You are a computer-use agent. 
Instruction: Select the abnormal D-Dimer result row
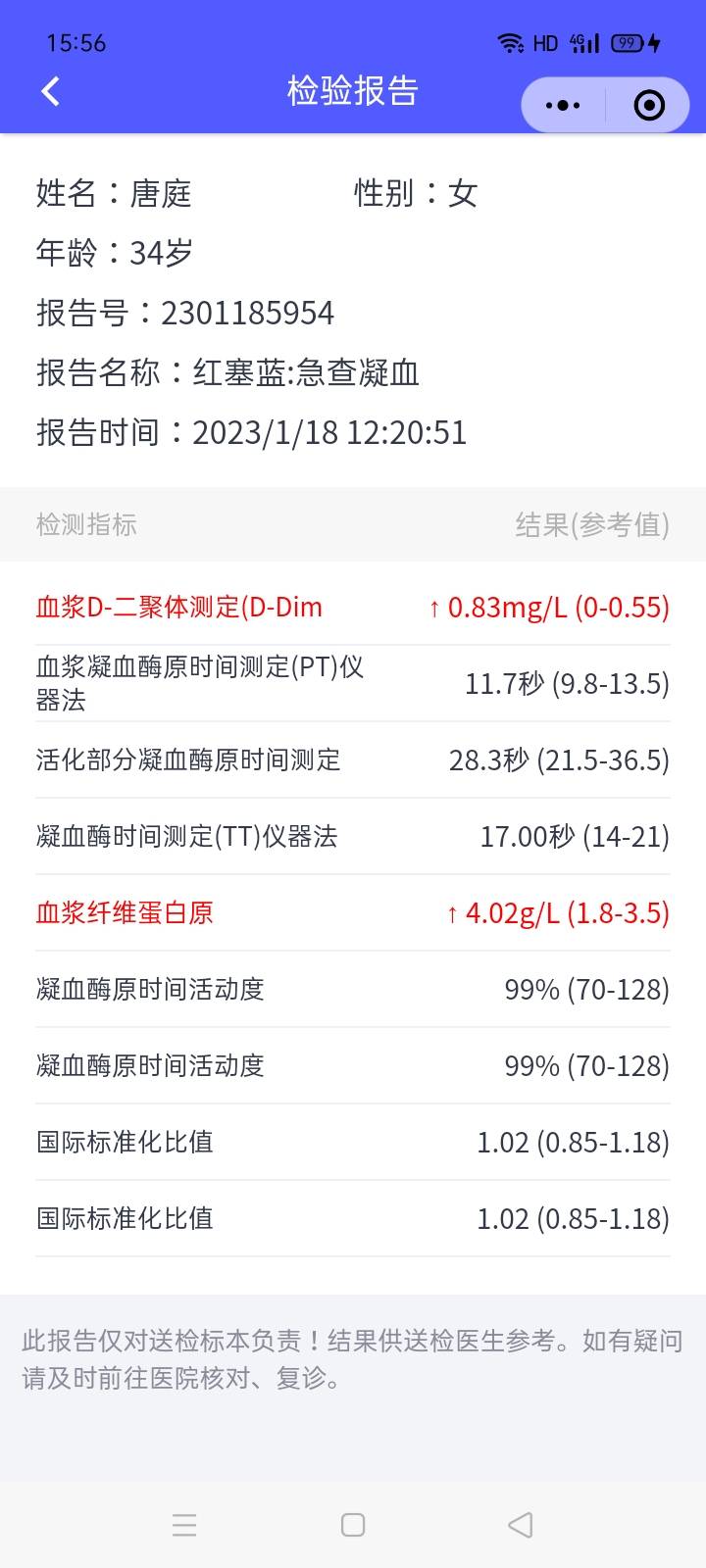pyautogui.click(x=353, y=607)
